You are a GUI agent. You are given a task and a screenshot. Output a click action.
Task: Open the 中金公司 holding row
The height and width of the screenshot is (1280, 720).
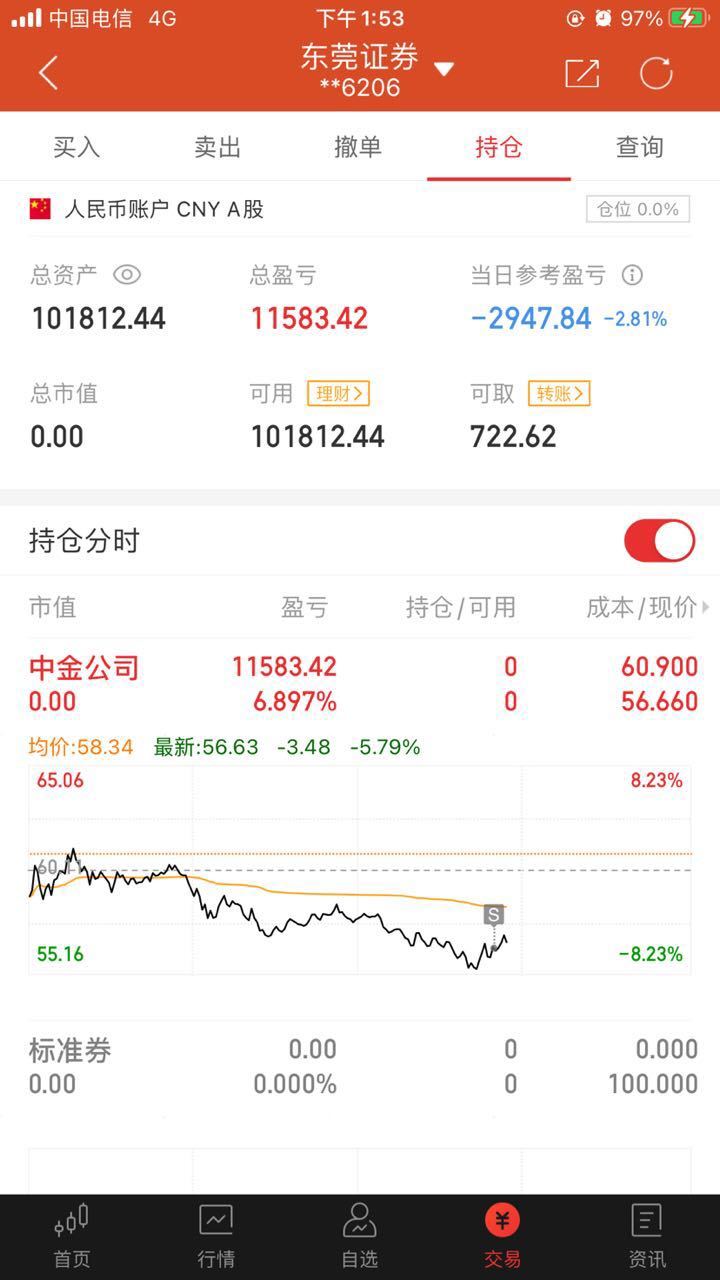[x=360, y=684]
